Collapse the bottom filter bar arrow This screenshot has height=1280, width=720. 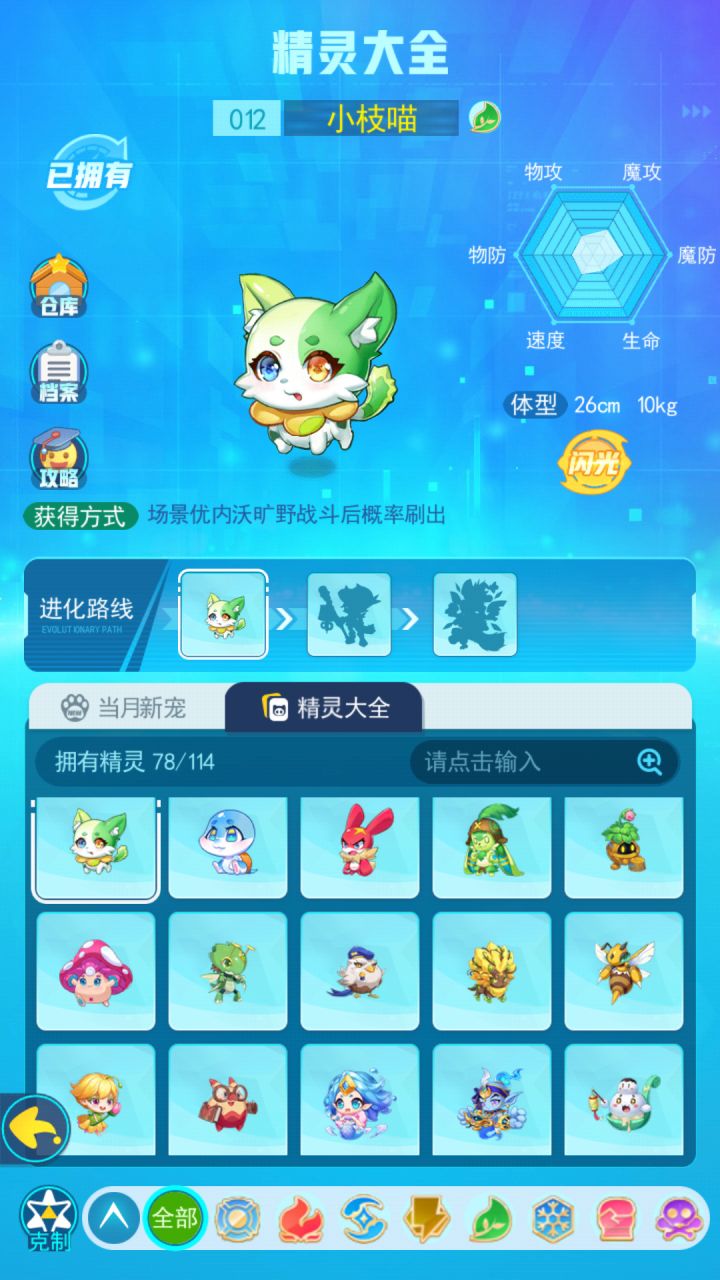110,1218
